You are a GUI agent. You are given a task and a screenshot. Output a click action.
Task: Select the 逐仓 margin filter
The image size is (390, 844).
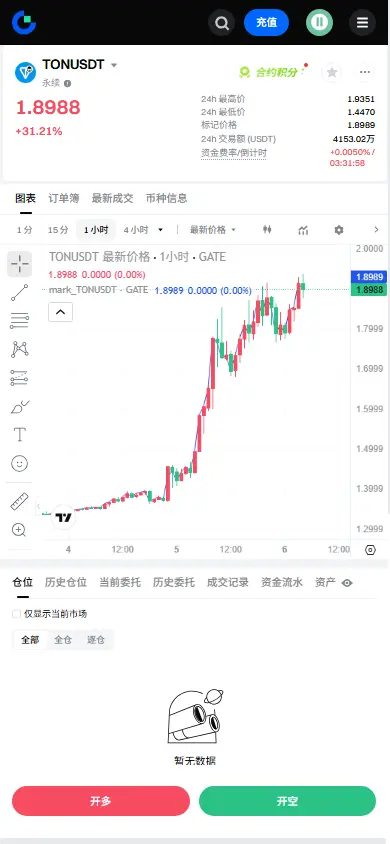(96, 640)
